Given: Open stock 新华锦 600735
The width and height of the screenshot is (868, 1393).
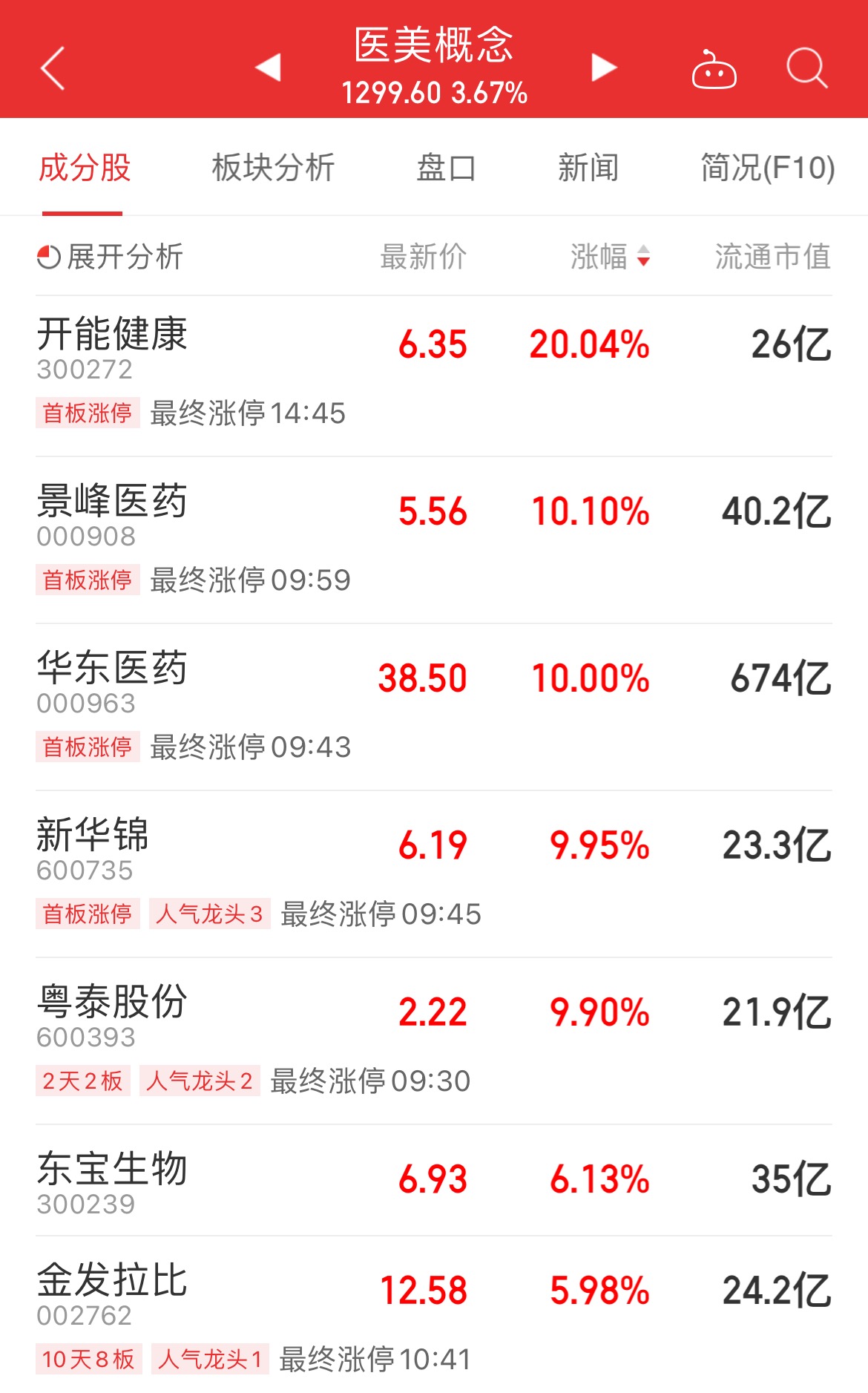Looking at the screenshot, I should click(434, 874).
